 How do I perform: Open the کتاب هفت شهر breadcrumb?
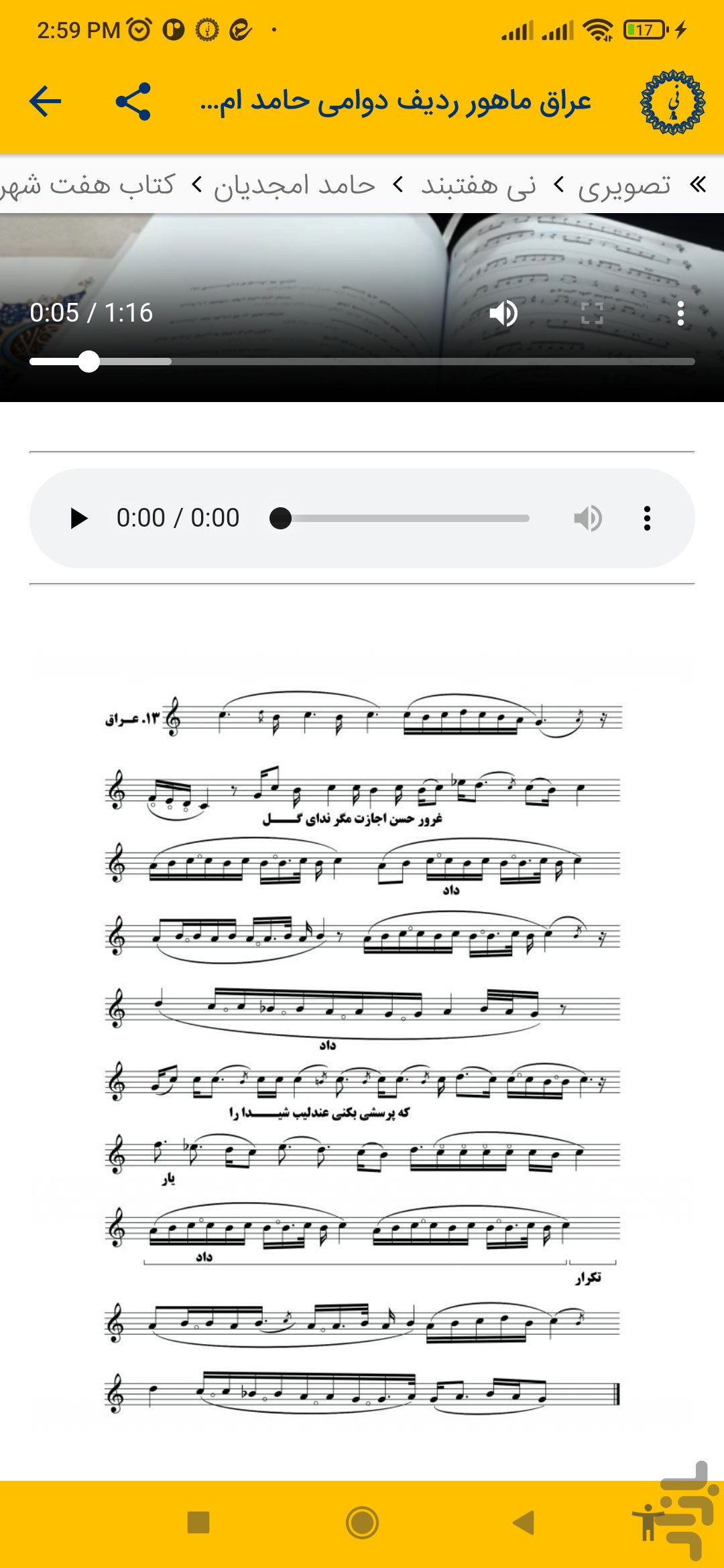(x=87, y=185)
